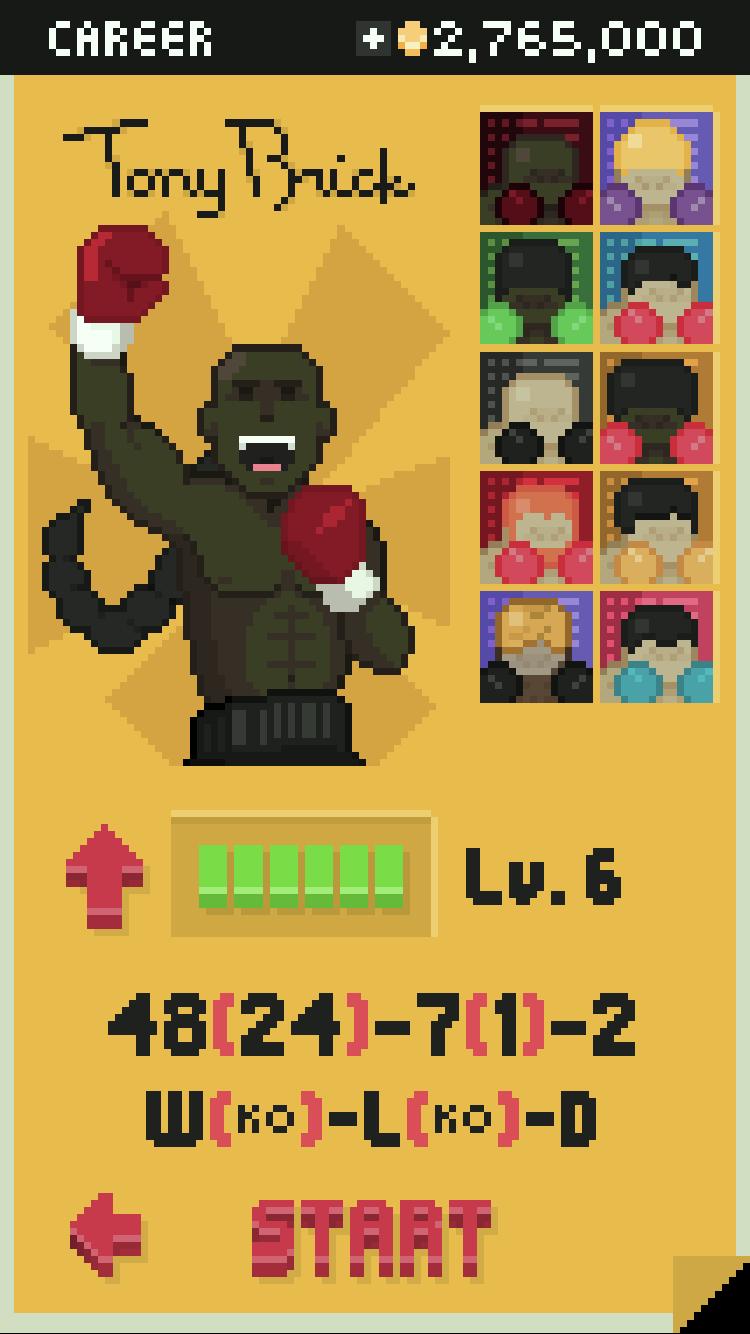
Task: Select the dark boxer on brown background
Action: tap(656, 408)
